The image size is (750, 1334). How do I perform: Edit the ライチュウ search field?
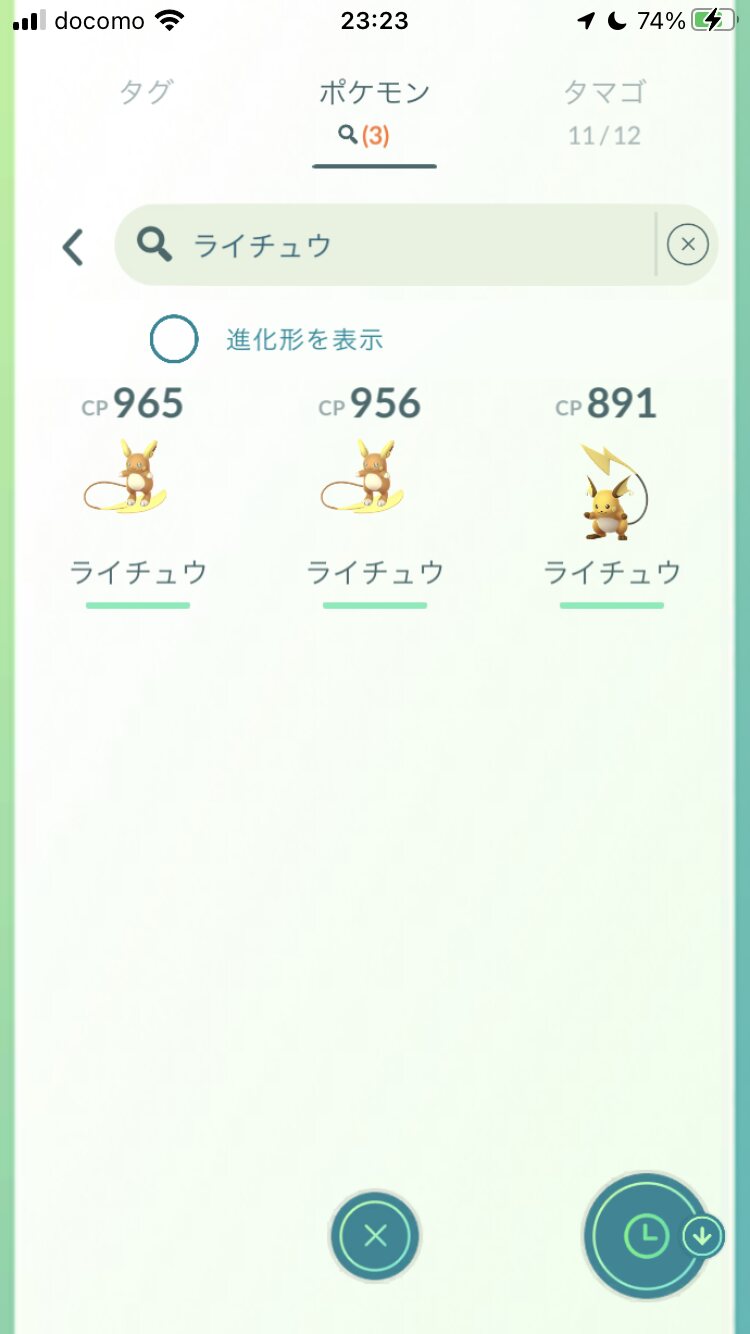400,245
